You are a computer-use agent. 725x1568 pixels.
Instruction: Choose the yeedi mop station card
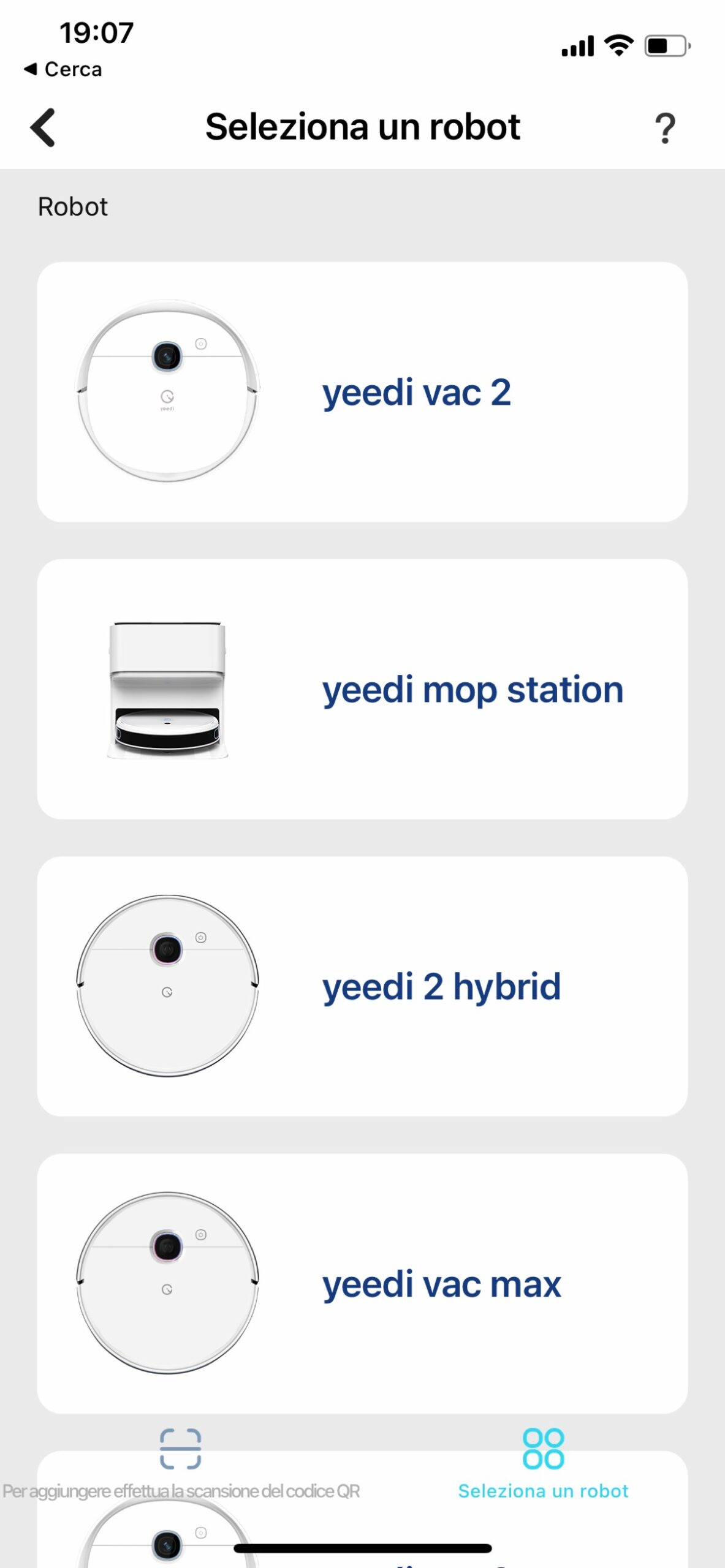(x=362, y=689)
